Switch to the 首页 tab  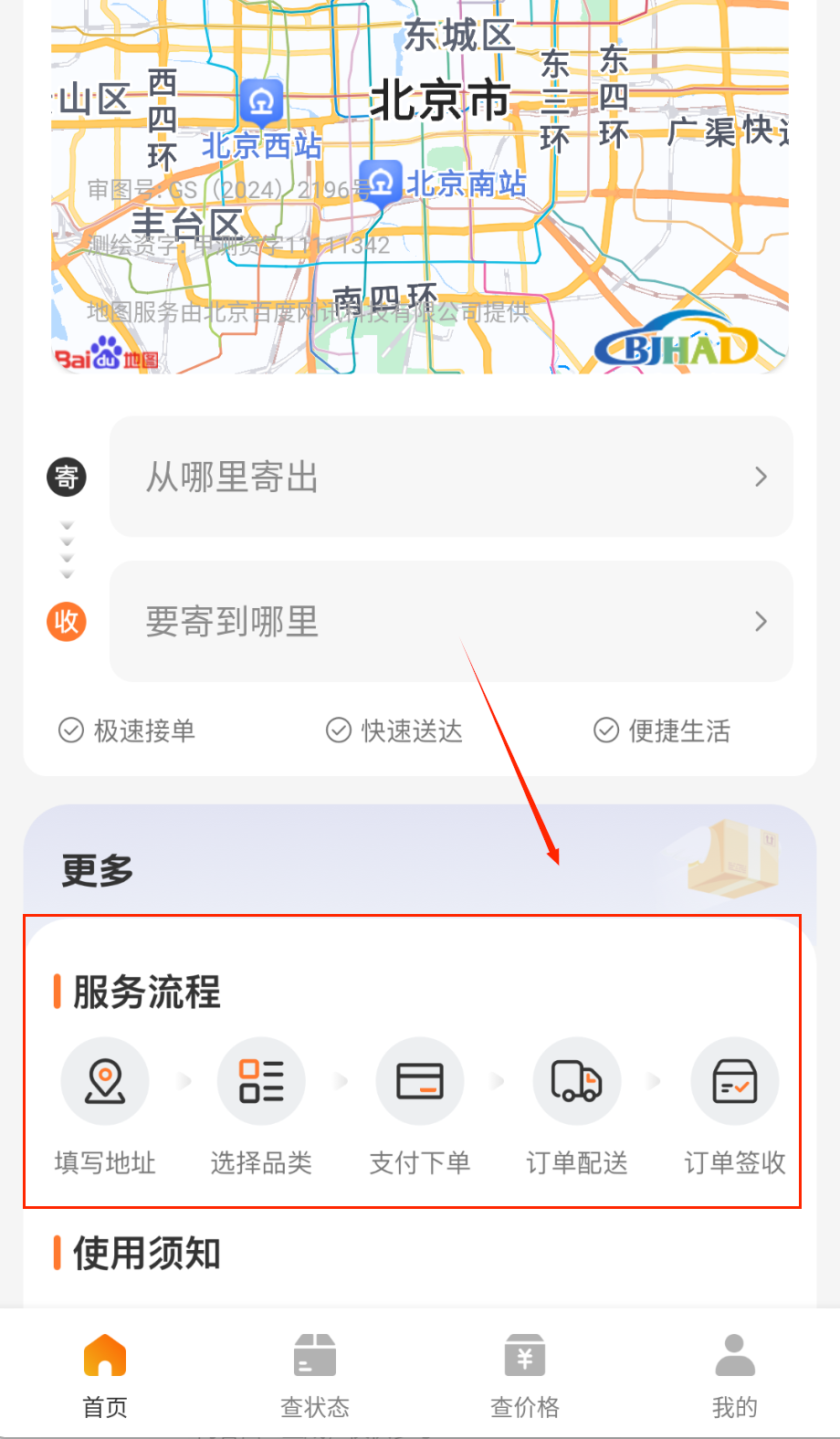(105, 1375)
